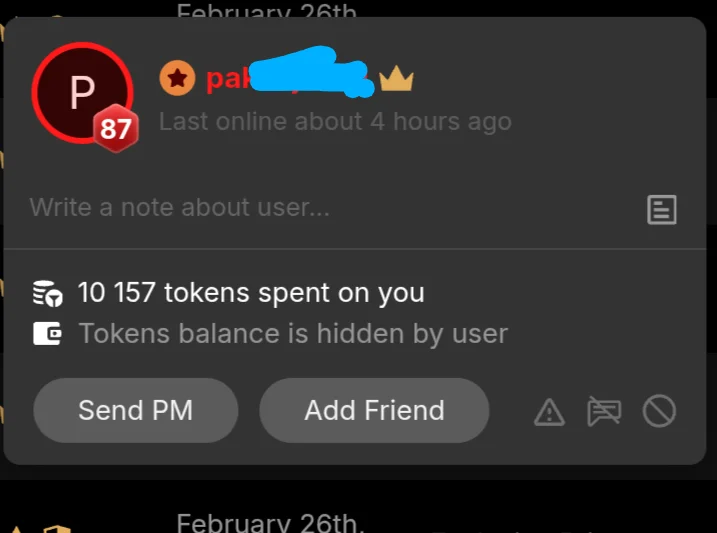This screenshot has height=533, width=717.
Task: Open the user's P avatar
Action: pyautogui.click(x=81, y=92)
